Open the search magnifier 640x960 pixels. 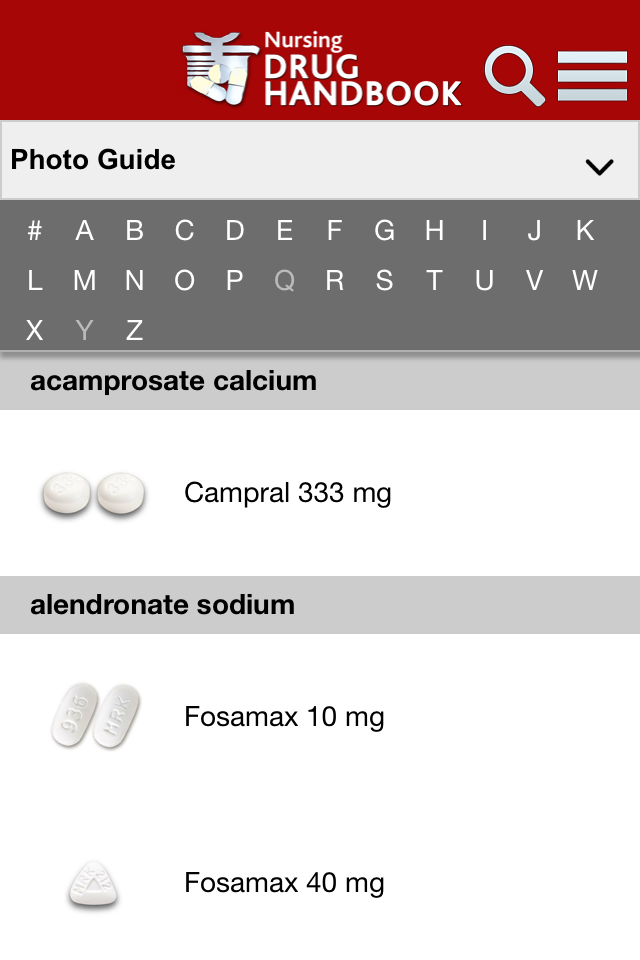[514, 76]
